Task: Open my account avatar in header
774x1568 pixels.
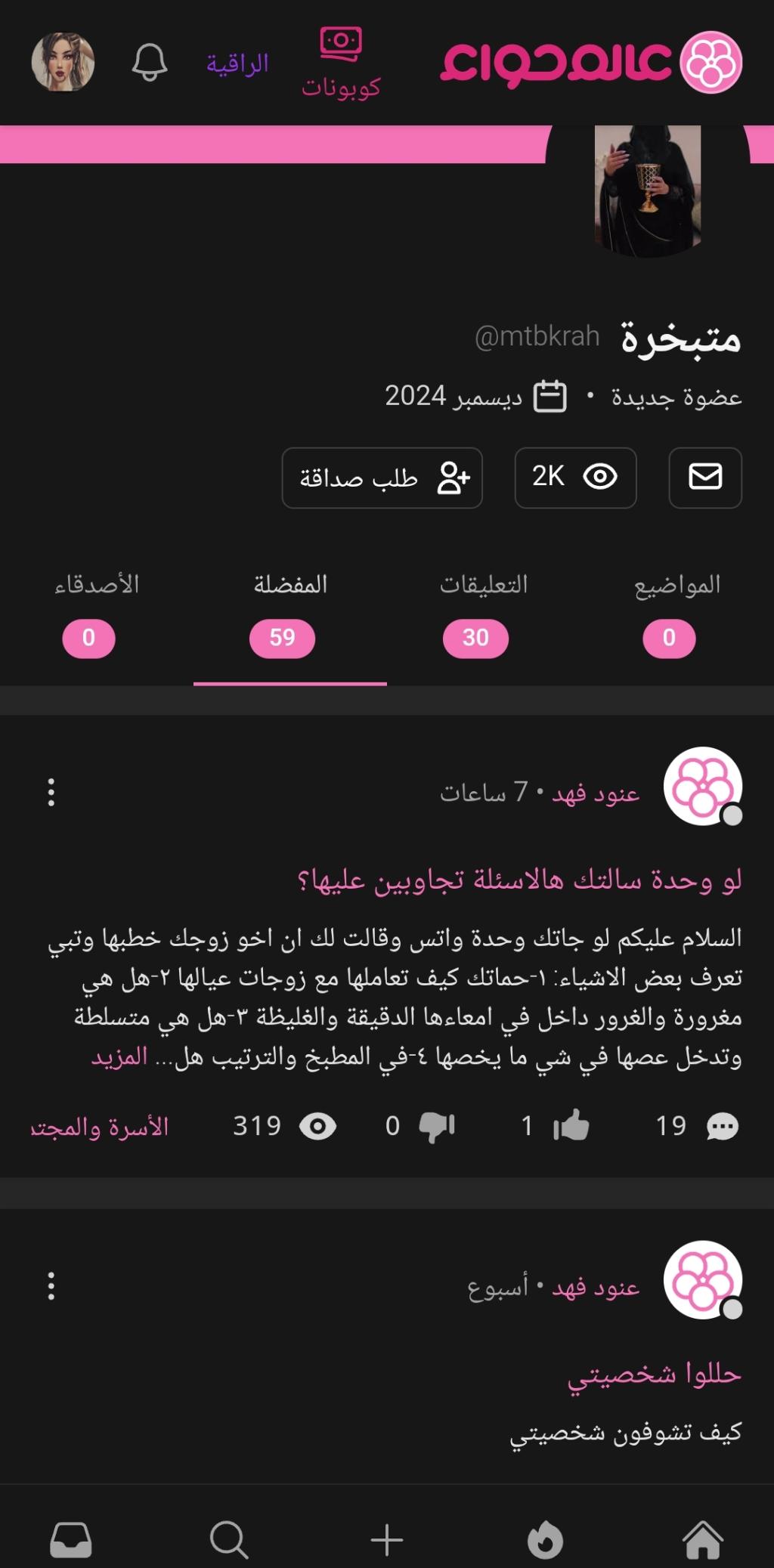Action: pos(63,62)
